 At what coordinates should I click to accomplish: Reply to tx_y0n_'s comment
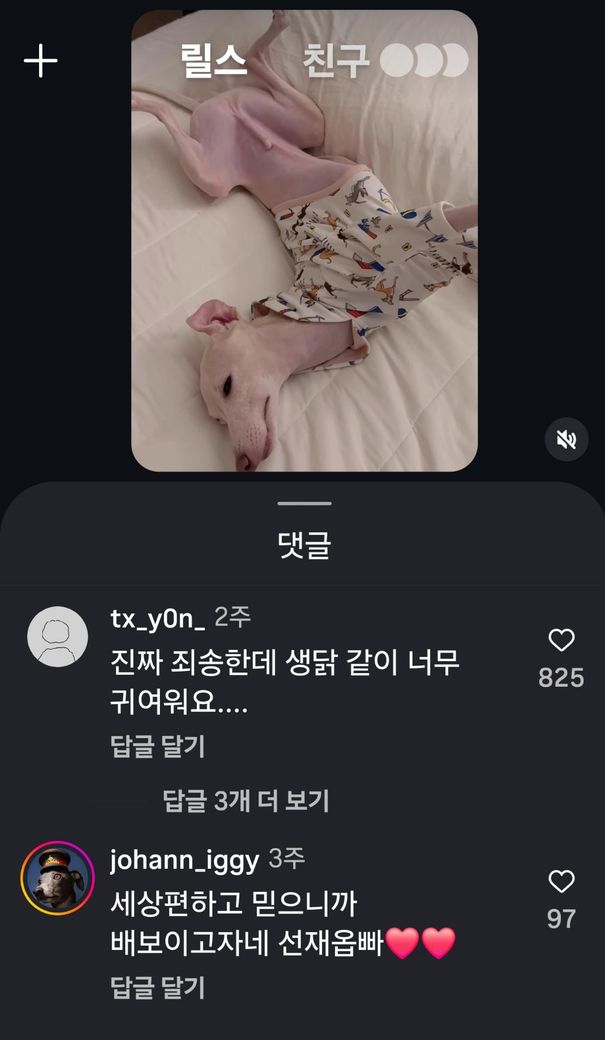(x=157, y=746)
